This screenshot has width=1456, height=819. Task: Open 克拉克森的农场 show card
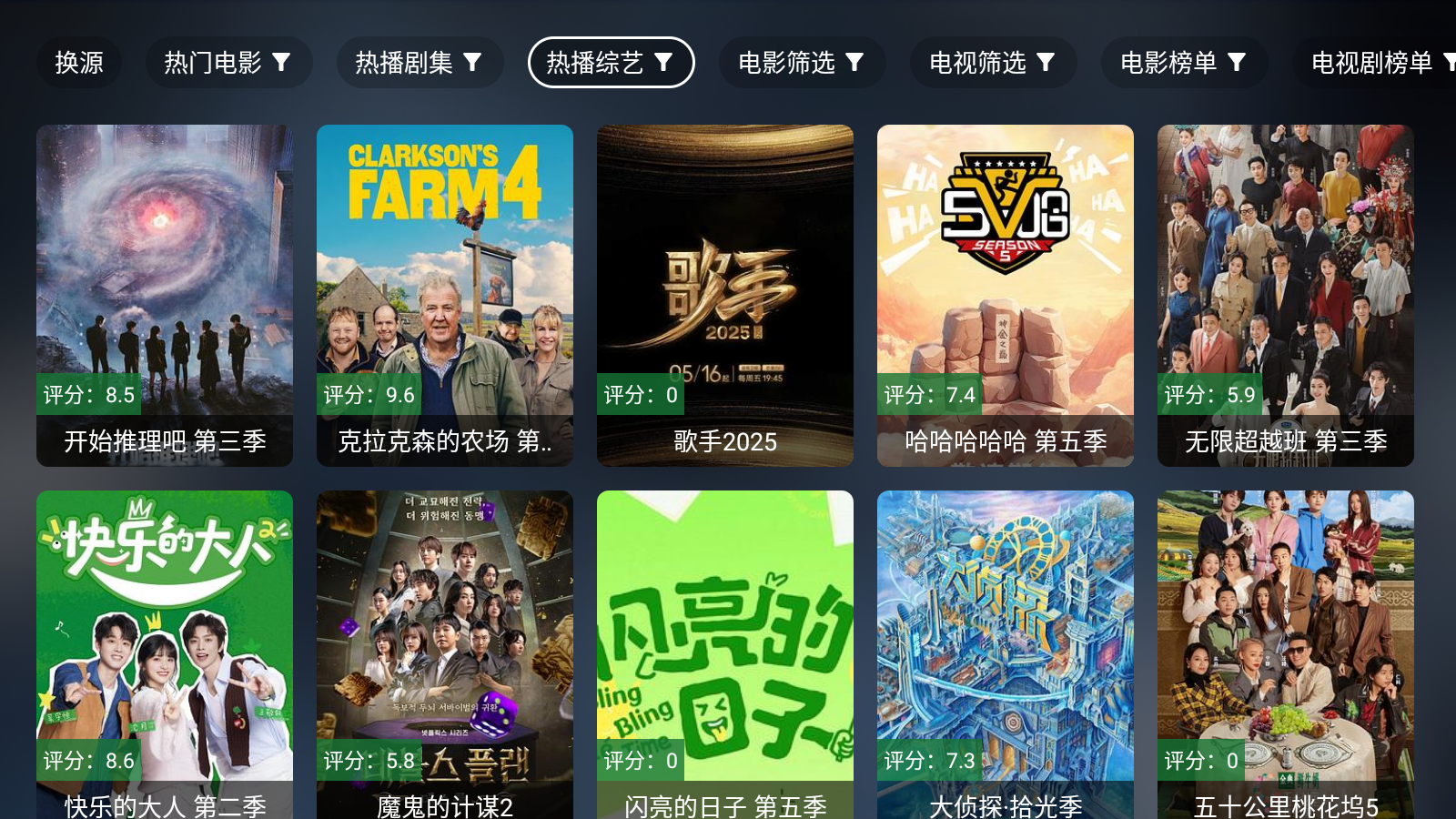(445, 296)
